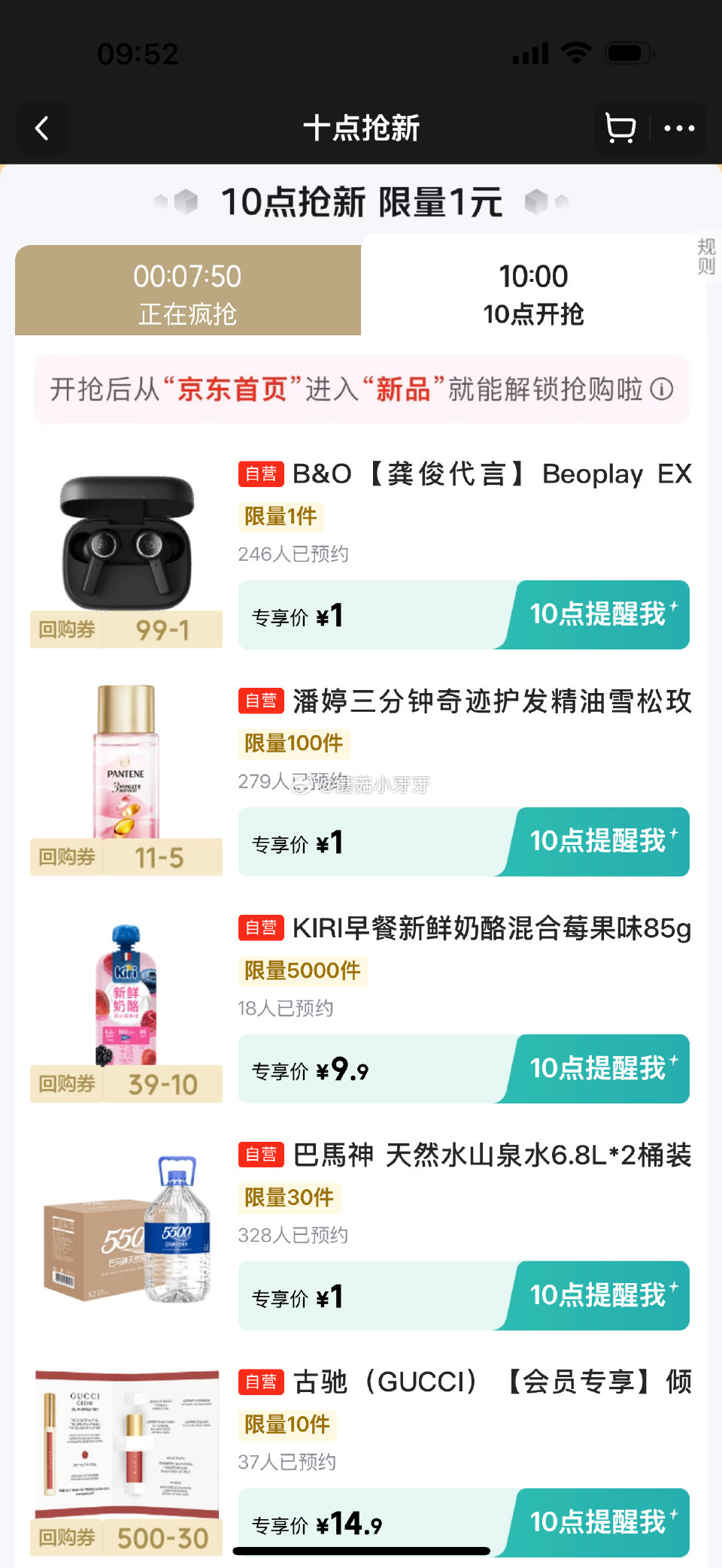Screen dimensions: 722x1568
Task: Select the 正在疯抢 countdown tab
Action: [x=187, y=290]
